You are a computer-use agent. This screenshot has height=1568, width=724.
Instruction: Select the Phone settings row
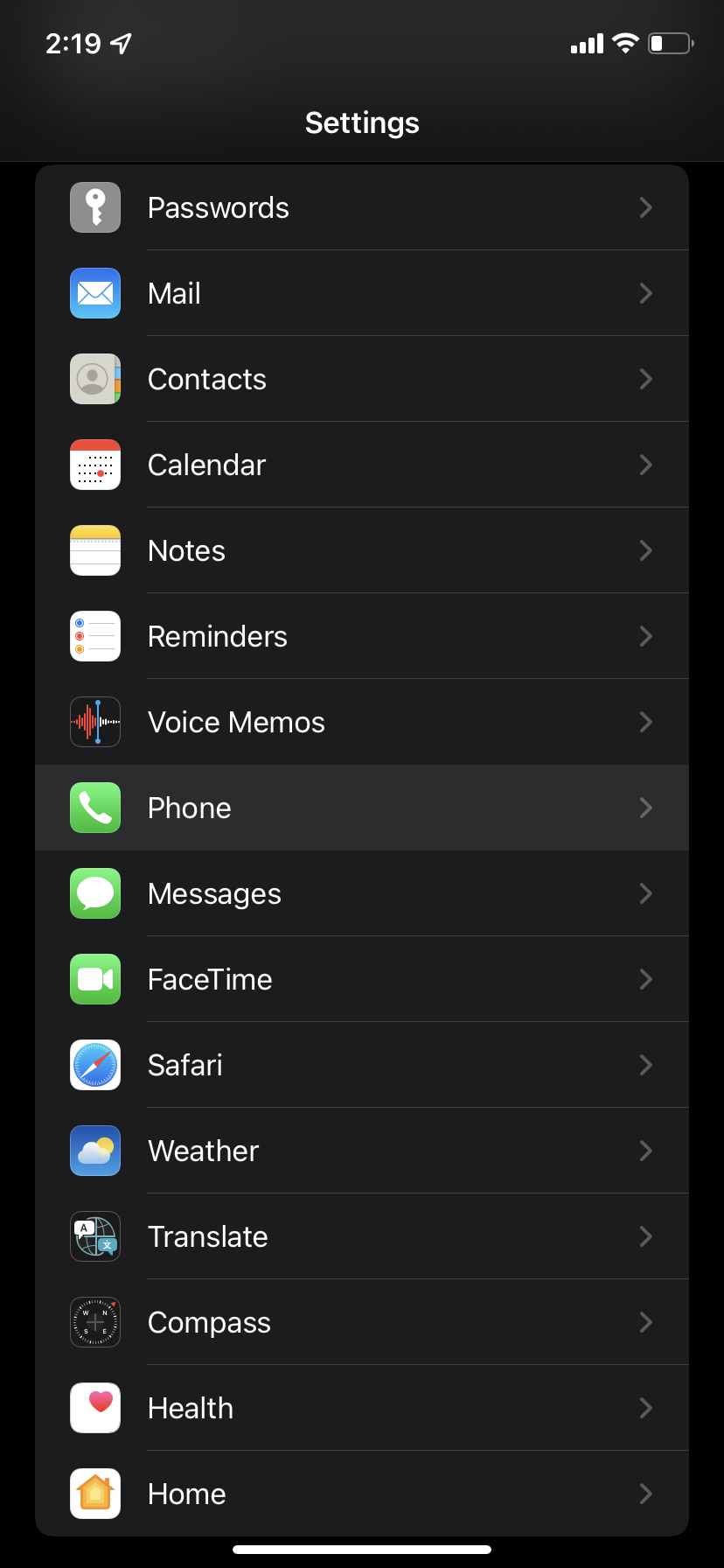point(362,808)
